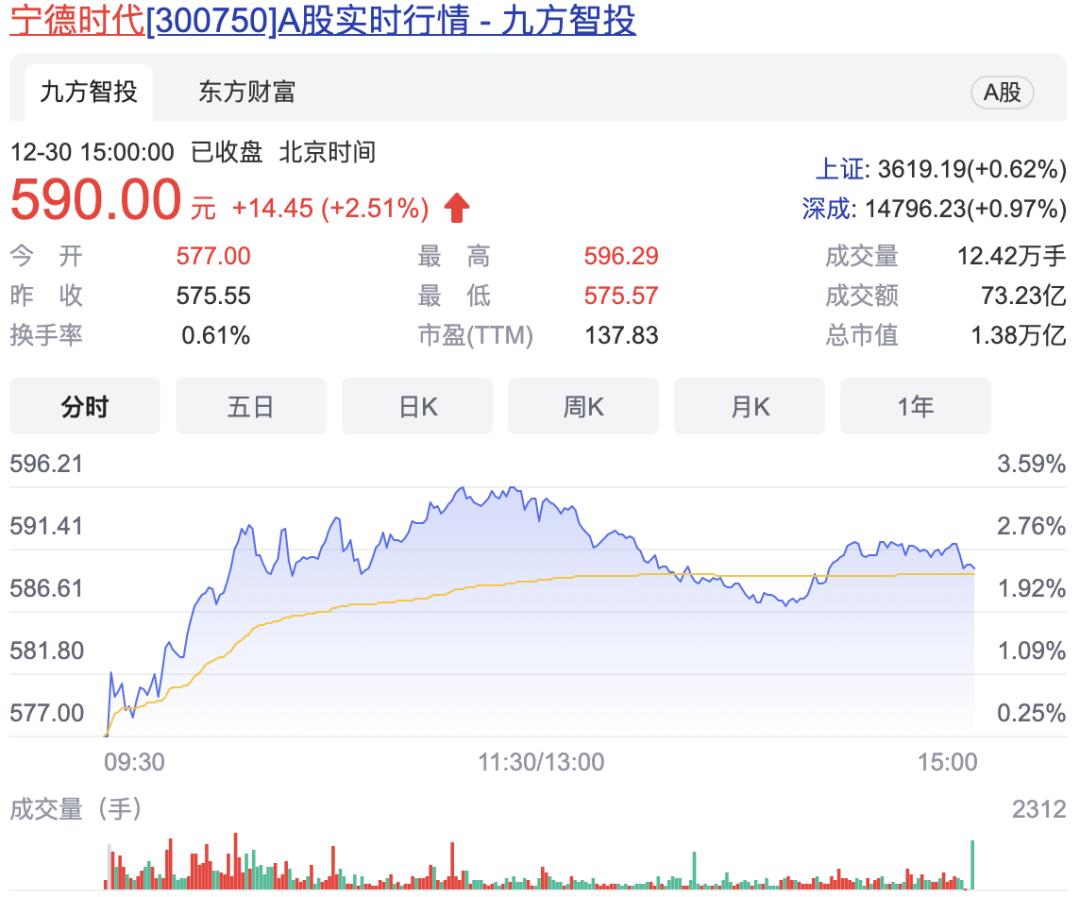
Task: Tap the A股 chip
Action: tap(1002, 93)
